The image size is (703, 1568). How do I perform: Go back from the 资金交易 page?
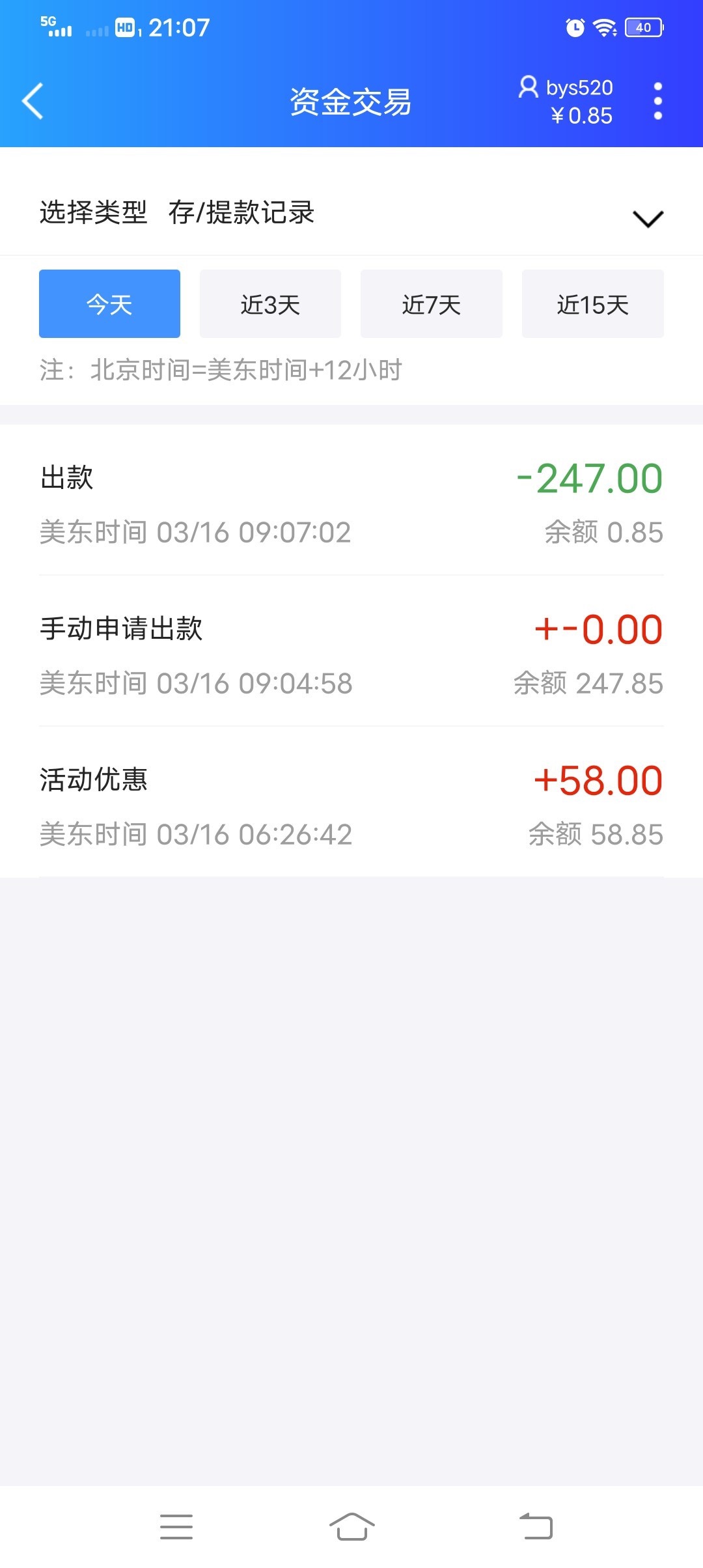tap(33, 101)
